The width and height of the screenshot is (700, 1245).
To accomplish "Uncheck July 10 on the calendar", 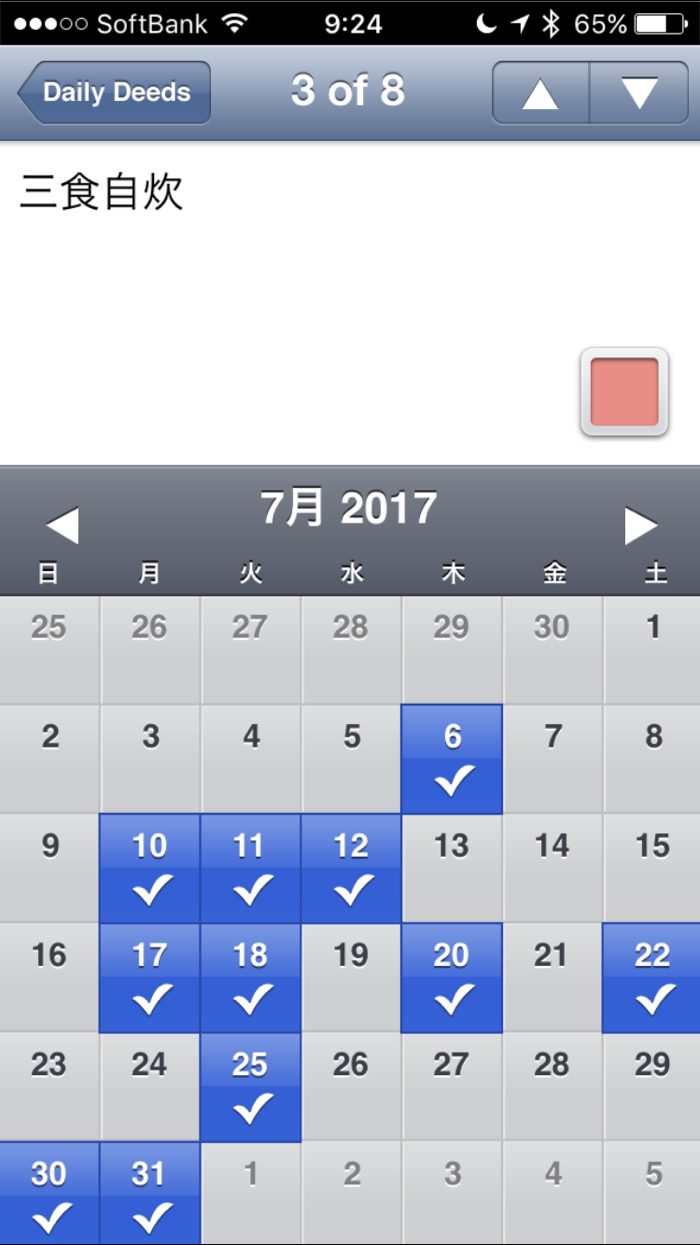I will click(150, 868).
